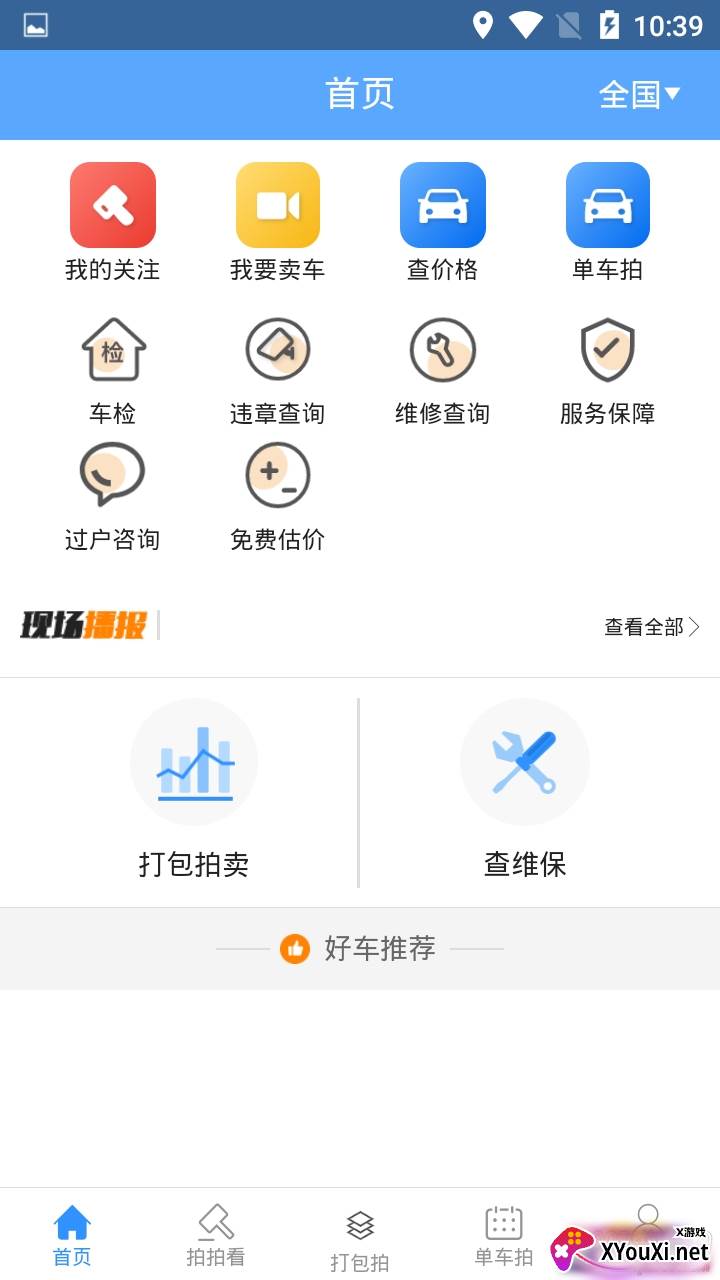The width and height of the screenshot is (720, 1280).
Task: Open the 查维保 card
Action: click(525, 790)
